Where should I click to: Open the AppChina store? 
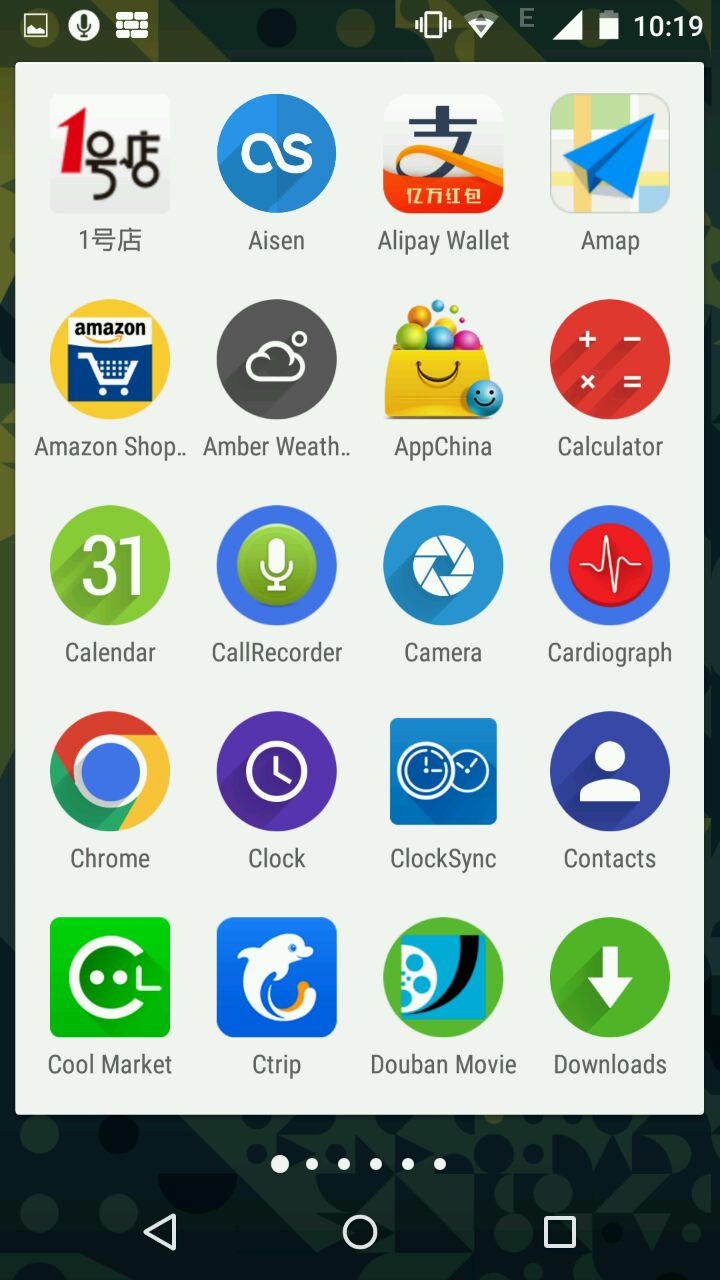pyautogui.click(x=443, y=360)
